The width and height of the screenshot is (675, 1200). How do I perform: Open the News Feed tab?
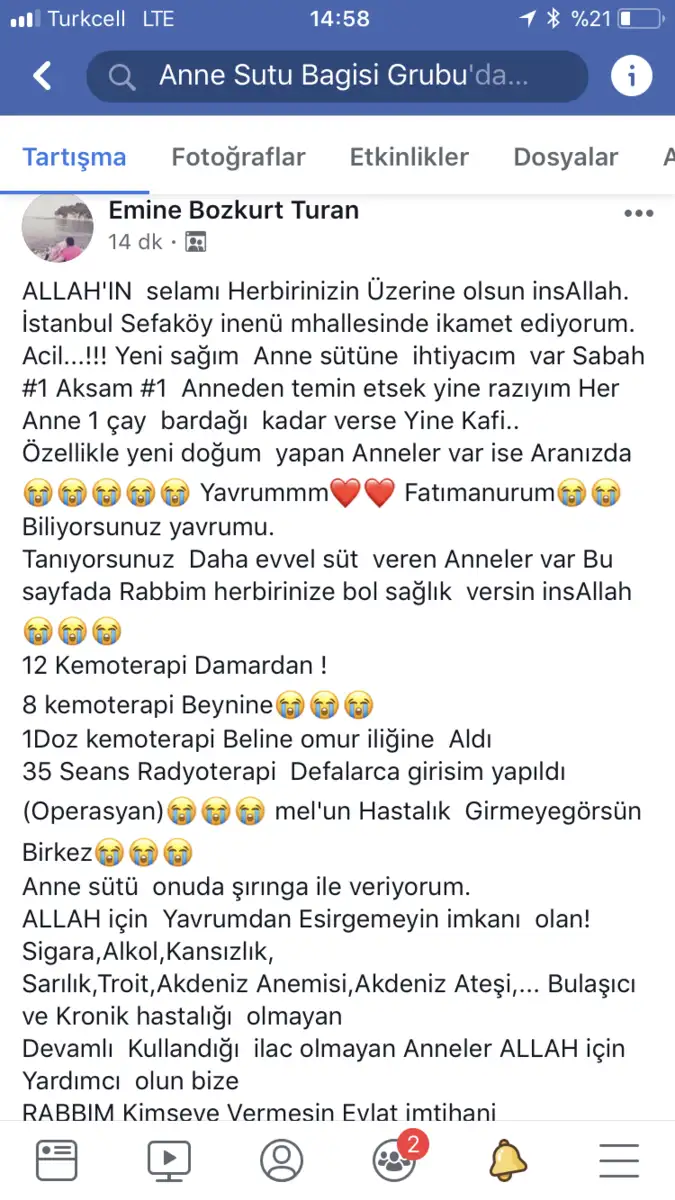56,1160
